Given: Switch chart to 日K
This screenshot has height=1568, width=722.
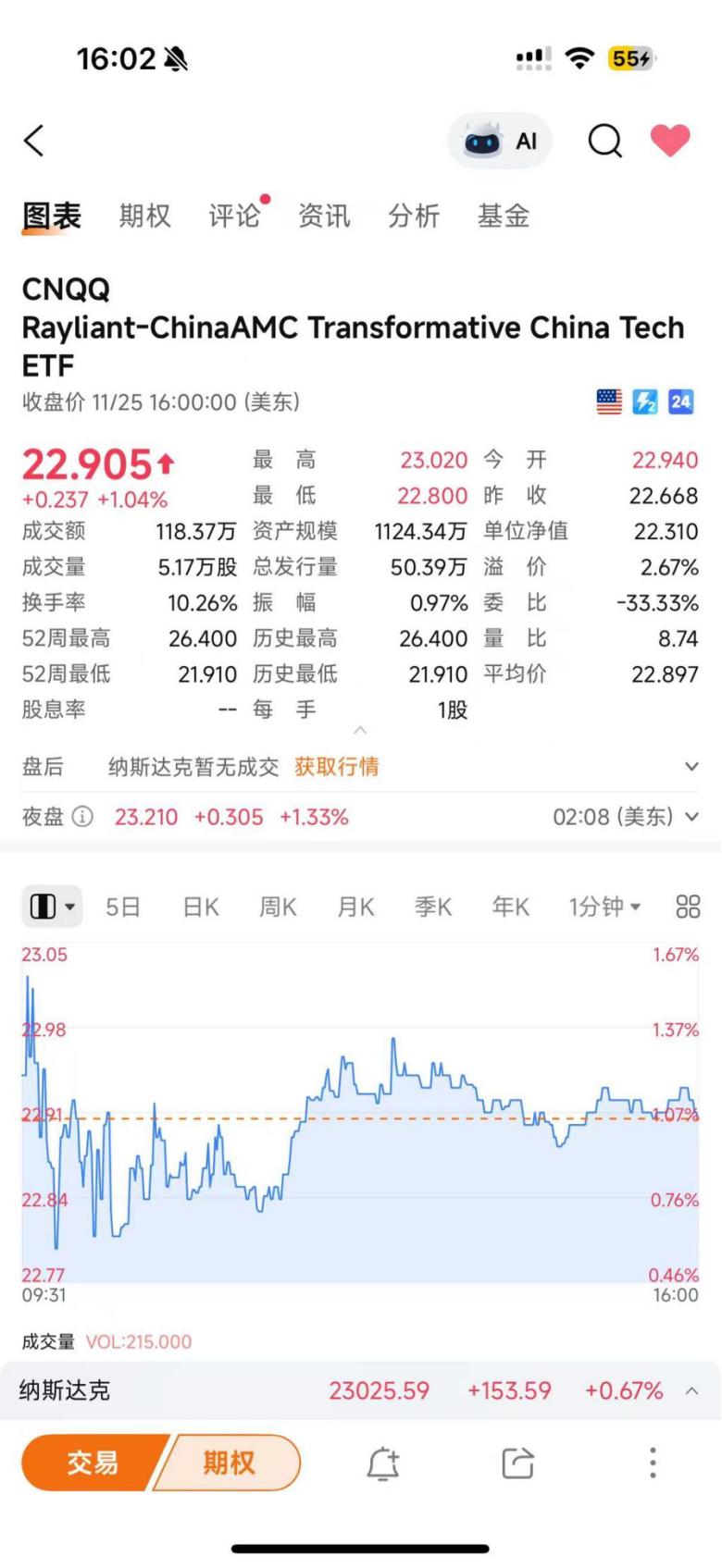Looking at the screenshot, I should click(201, 907).
